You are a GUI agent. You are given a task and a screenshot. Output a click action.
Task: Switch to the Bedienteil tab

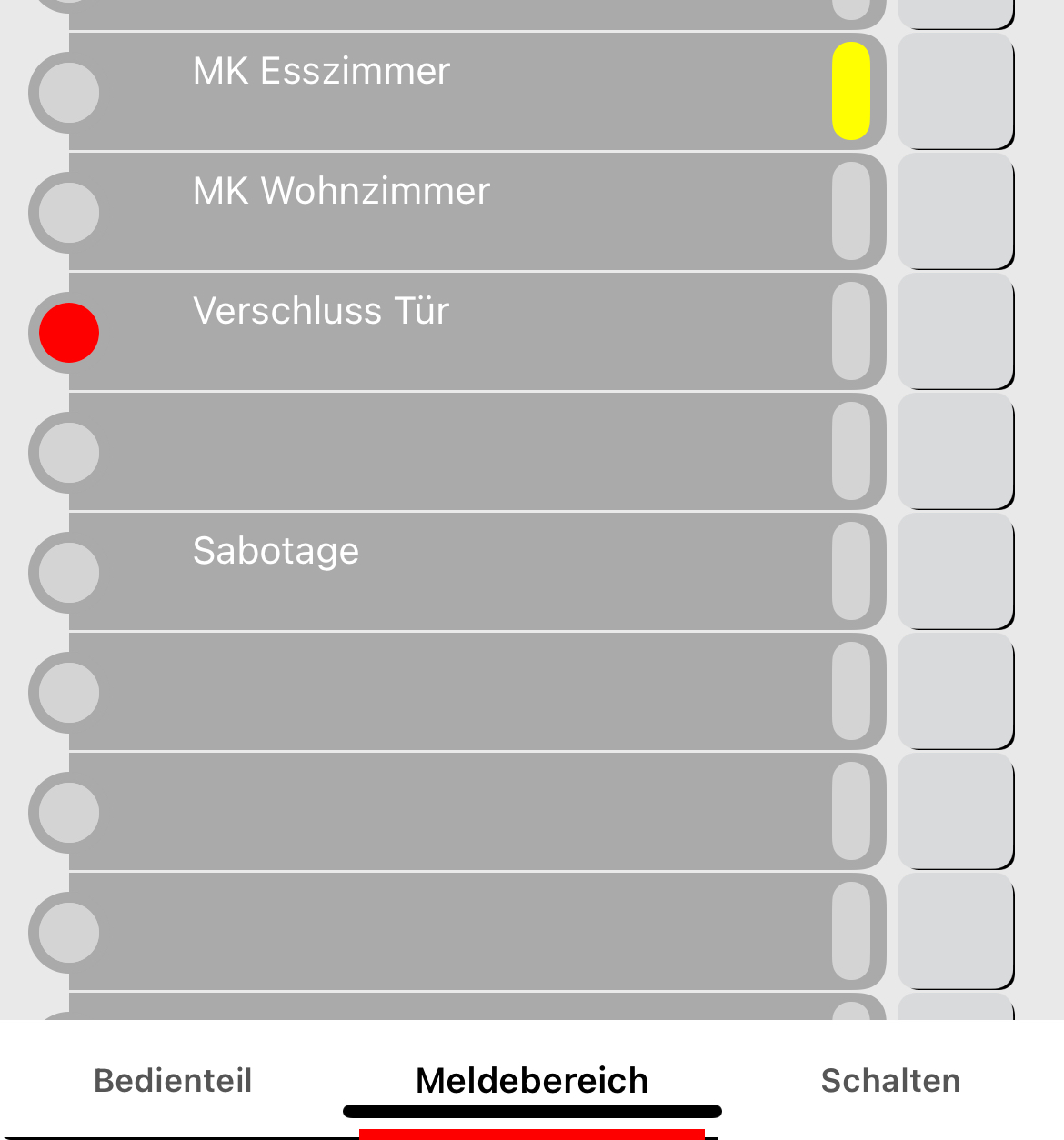coord(173,1081)
